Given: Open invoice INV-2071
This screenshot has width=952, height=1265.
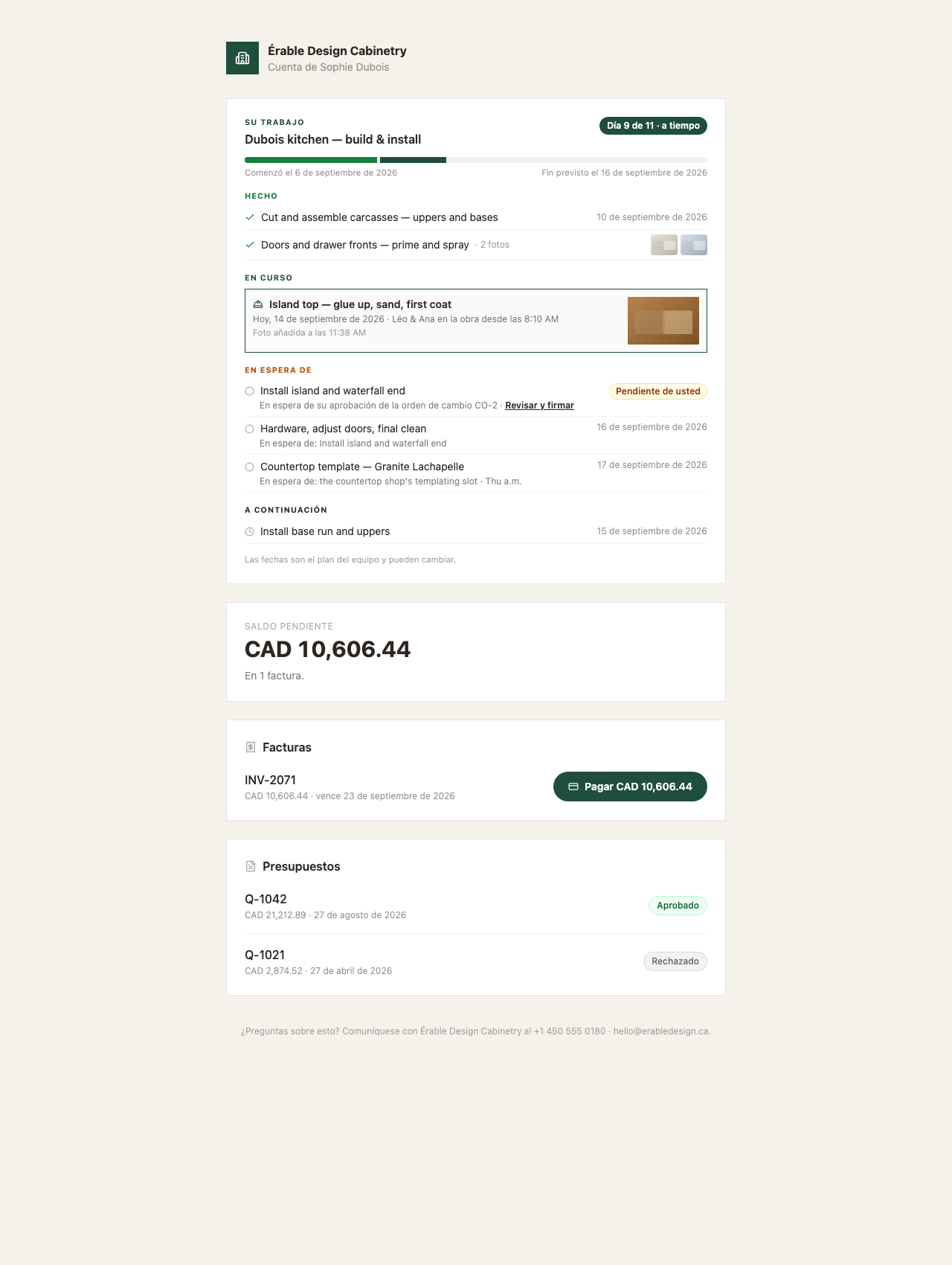Looking at the screenshot, I should (271, 780).
